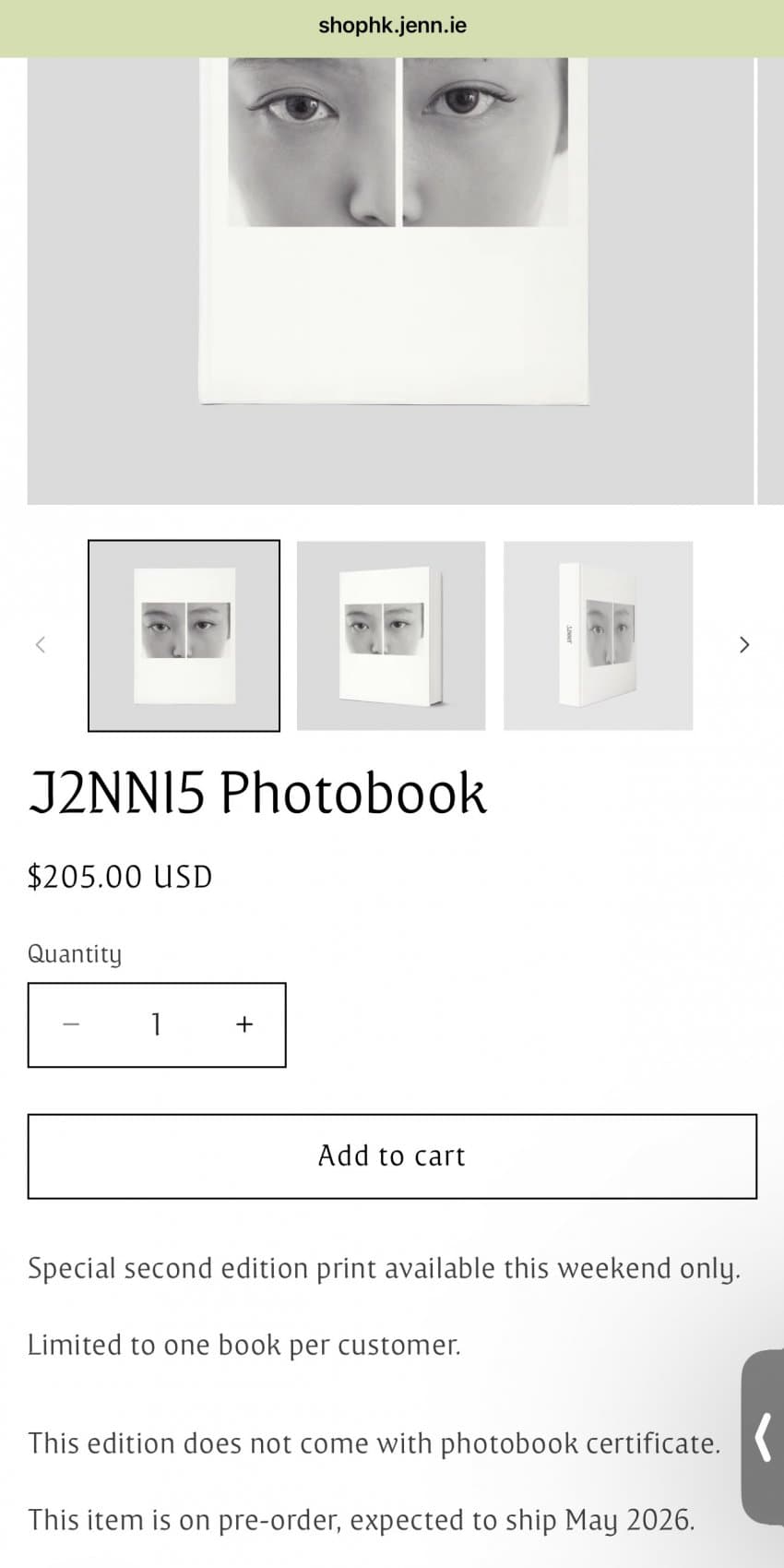
Task: Select the front-view photobook thumbnail
Action: click(x=184, y=636)
